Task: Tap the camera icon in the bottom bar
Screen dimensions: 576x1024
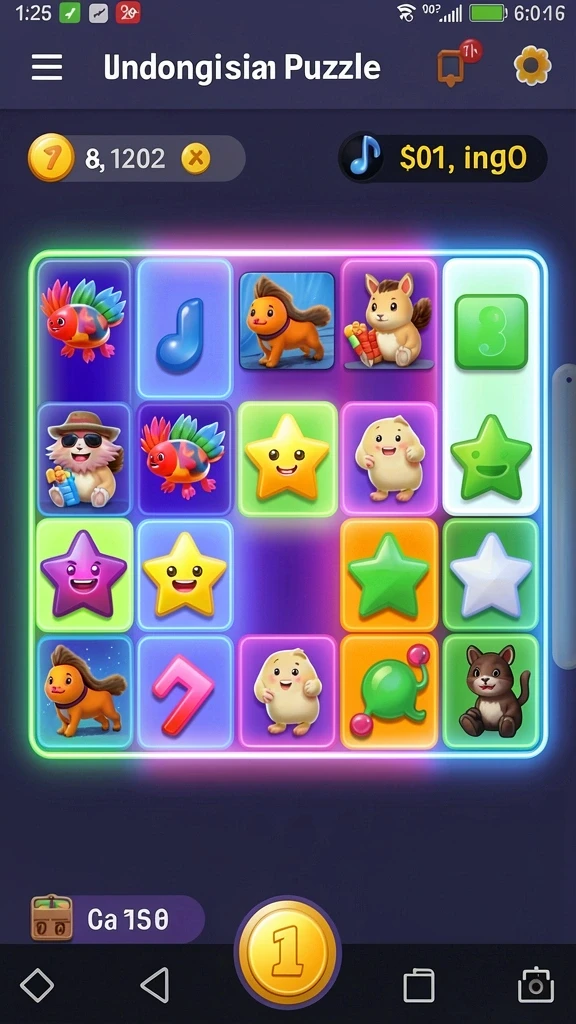Action: coord(536,984)
